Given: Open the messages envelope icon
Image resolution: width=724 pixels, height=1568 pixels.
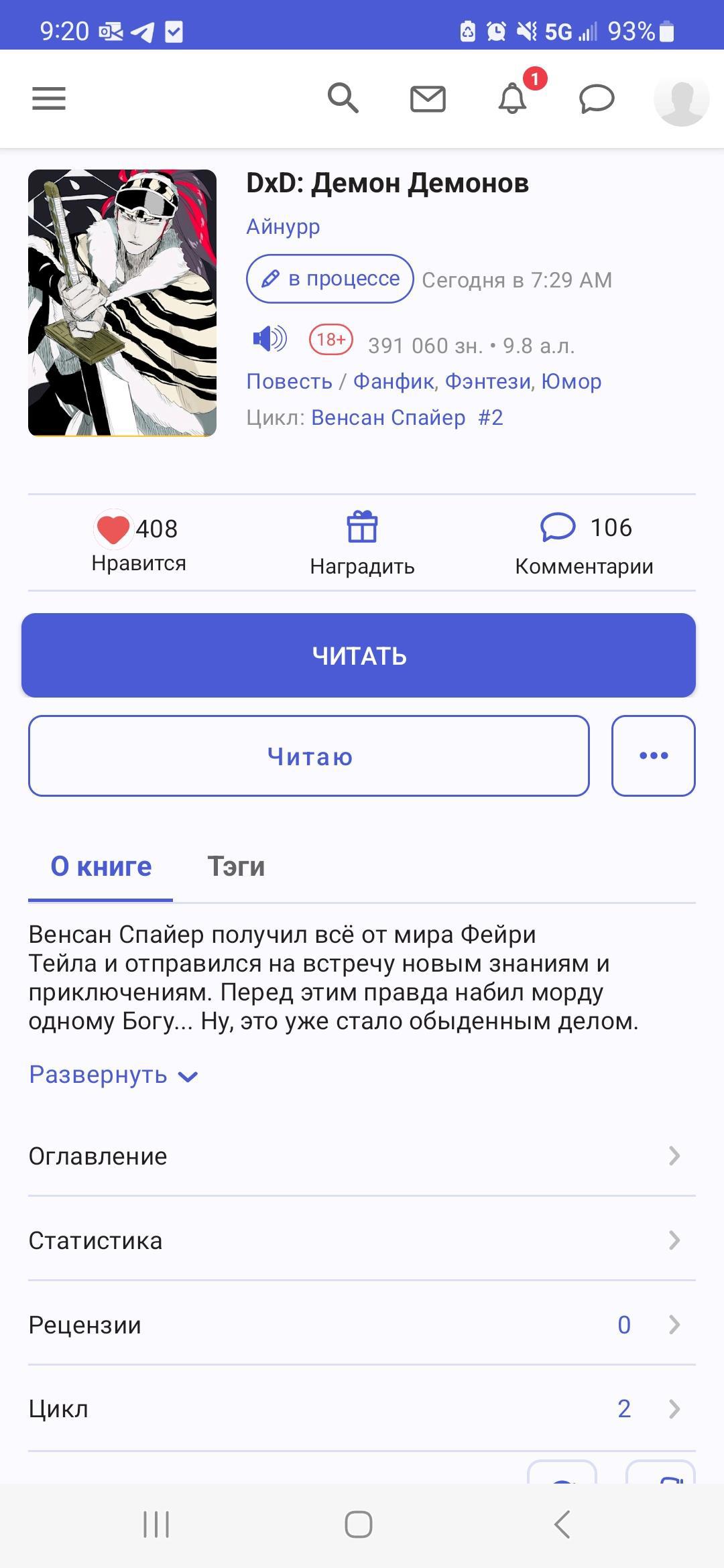Looking at the screenshot, I should pyautogui.click(x=428, y=99).
